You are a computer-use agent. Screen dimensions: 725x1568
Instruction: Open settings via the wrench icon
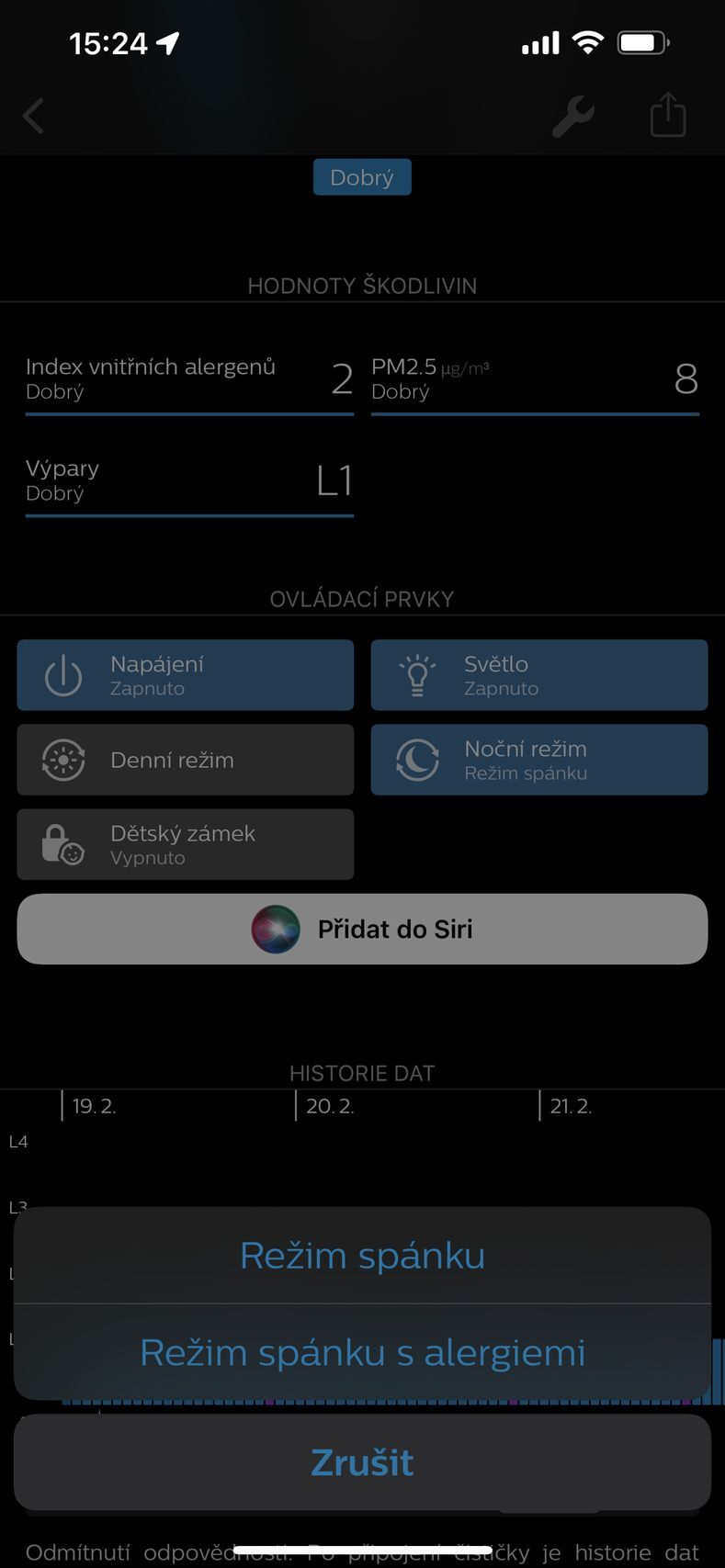572,117
